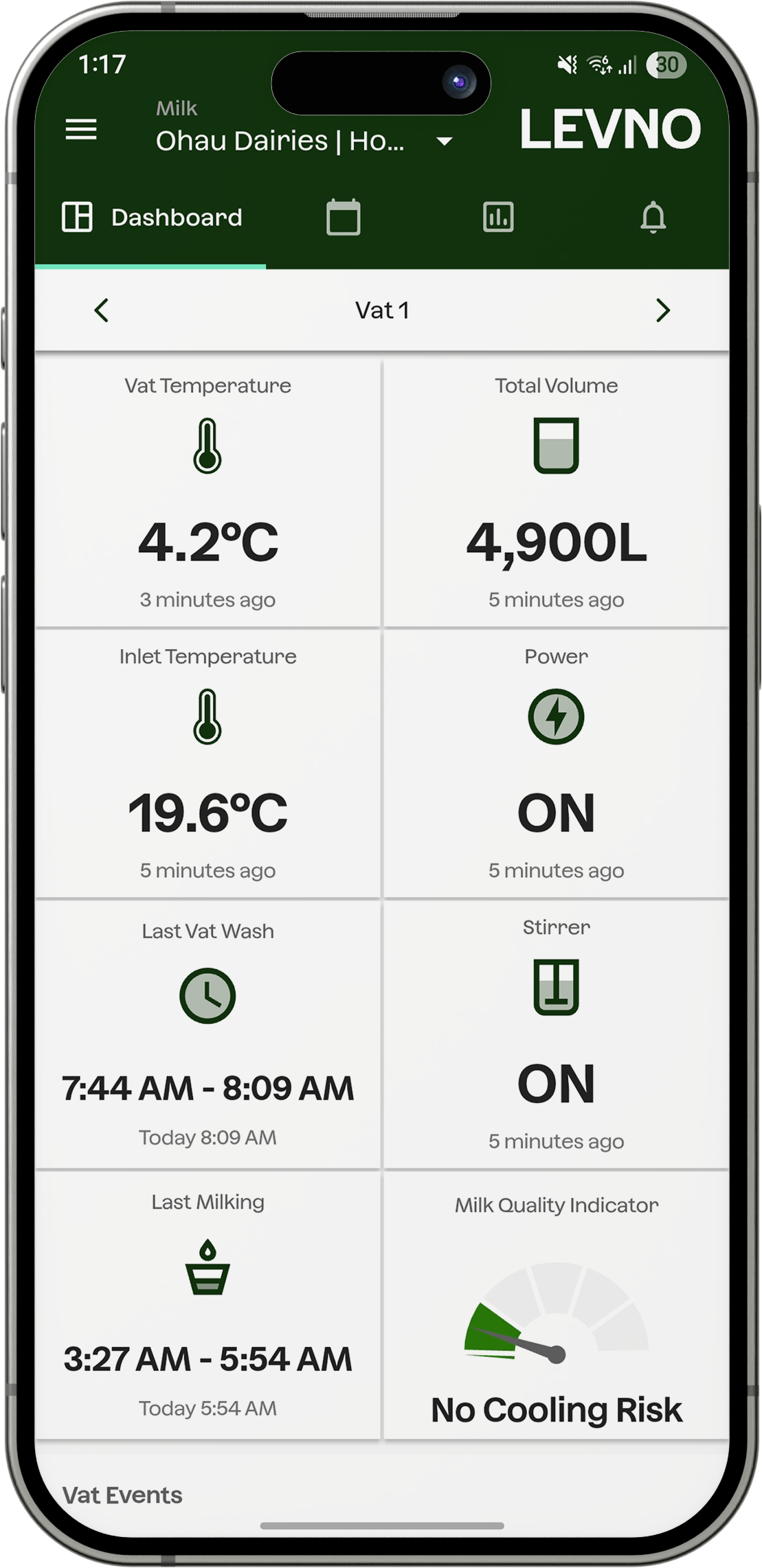Go to the previous vat
The image size is (762, 1568).
pos(102,310)
